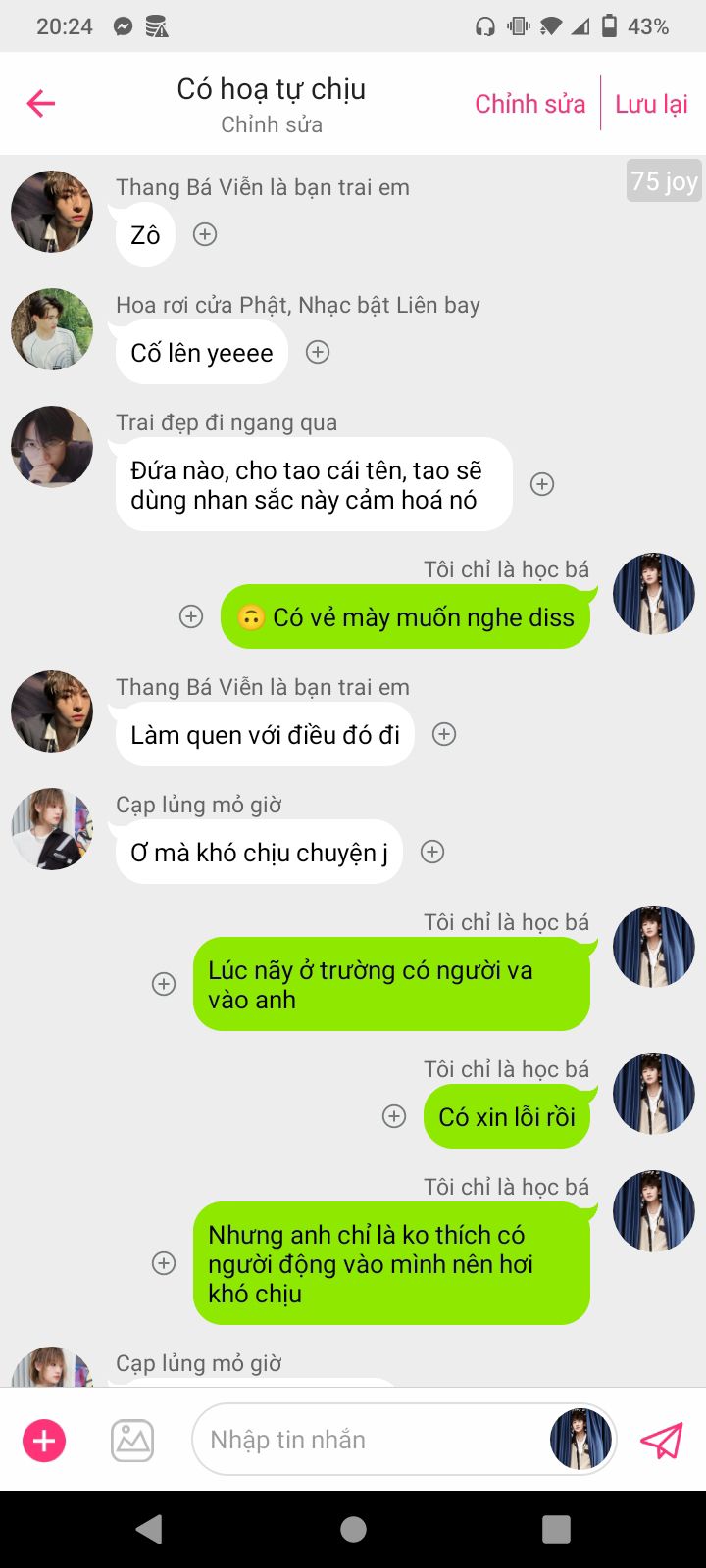Tap the plus icon beside the Zô message
Screen dimensions: 706x1568
click(x=205, y=234)
